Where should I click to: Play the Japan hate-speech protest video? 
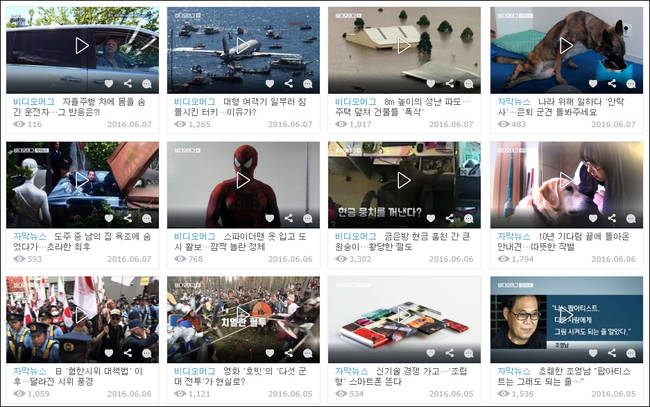point(81,315)
